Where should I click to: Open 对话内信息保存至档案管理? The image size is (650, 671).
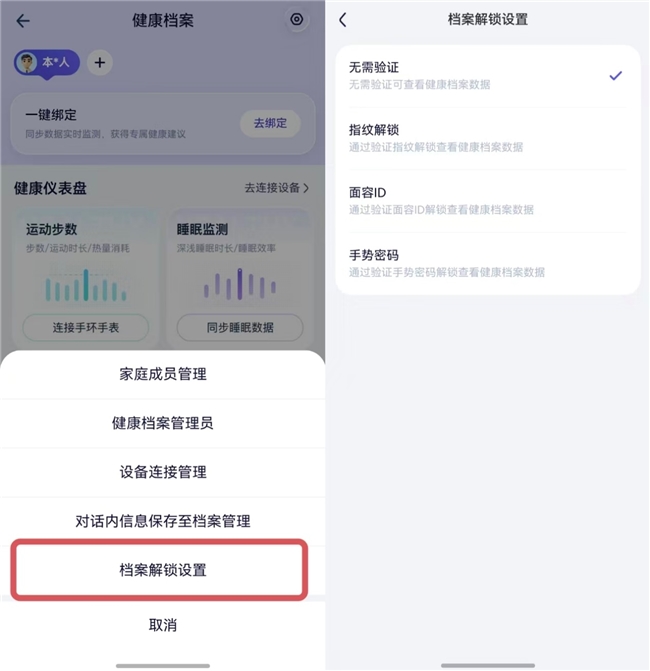162,521
